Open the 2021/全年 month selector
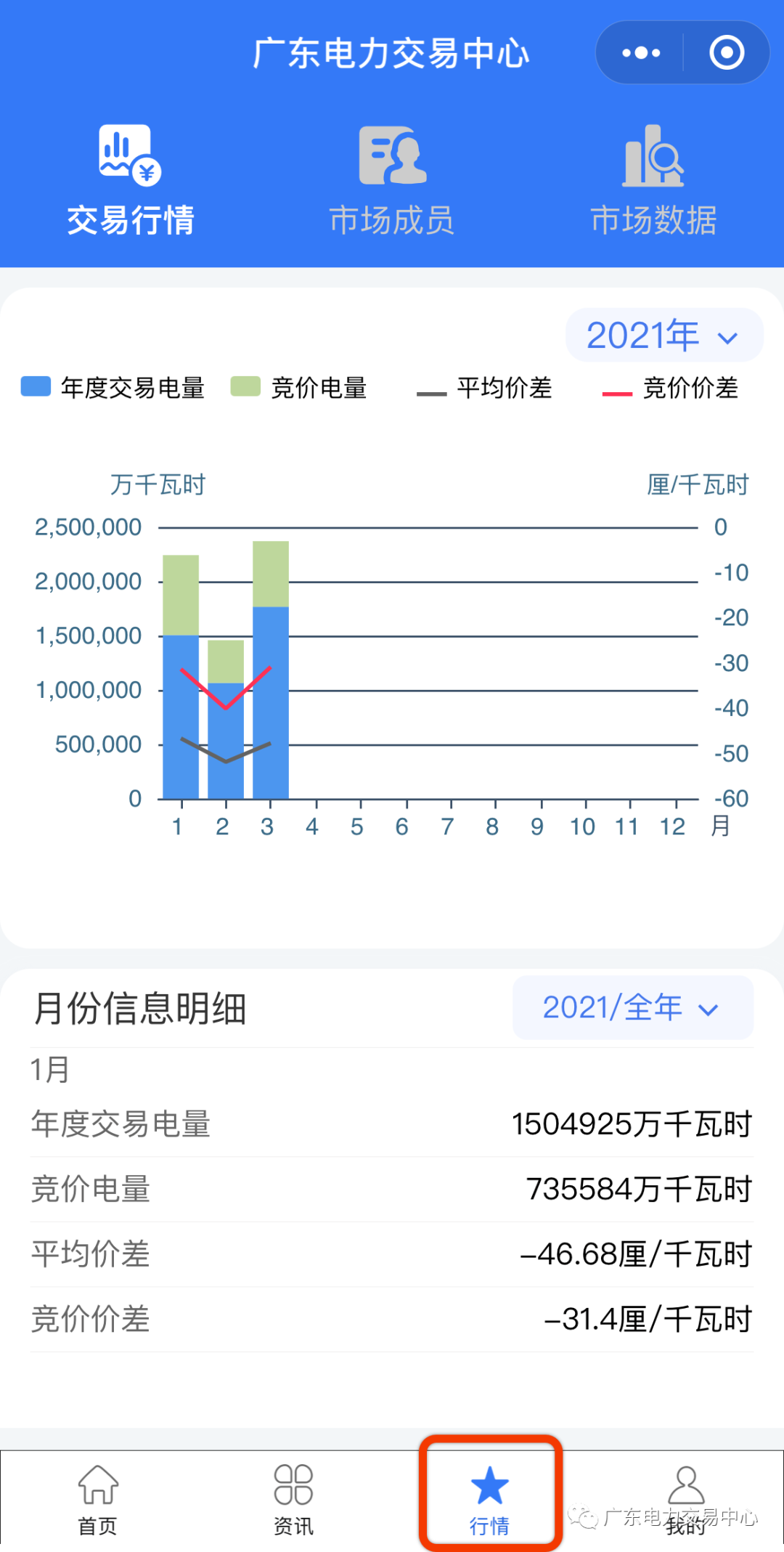The image size is (784, 1552). [x=632, y=1008]
